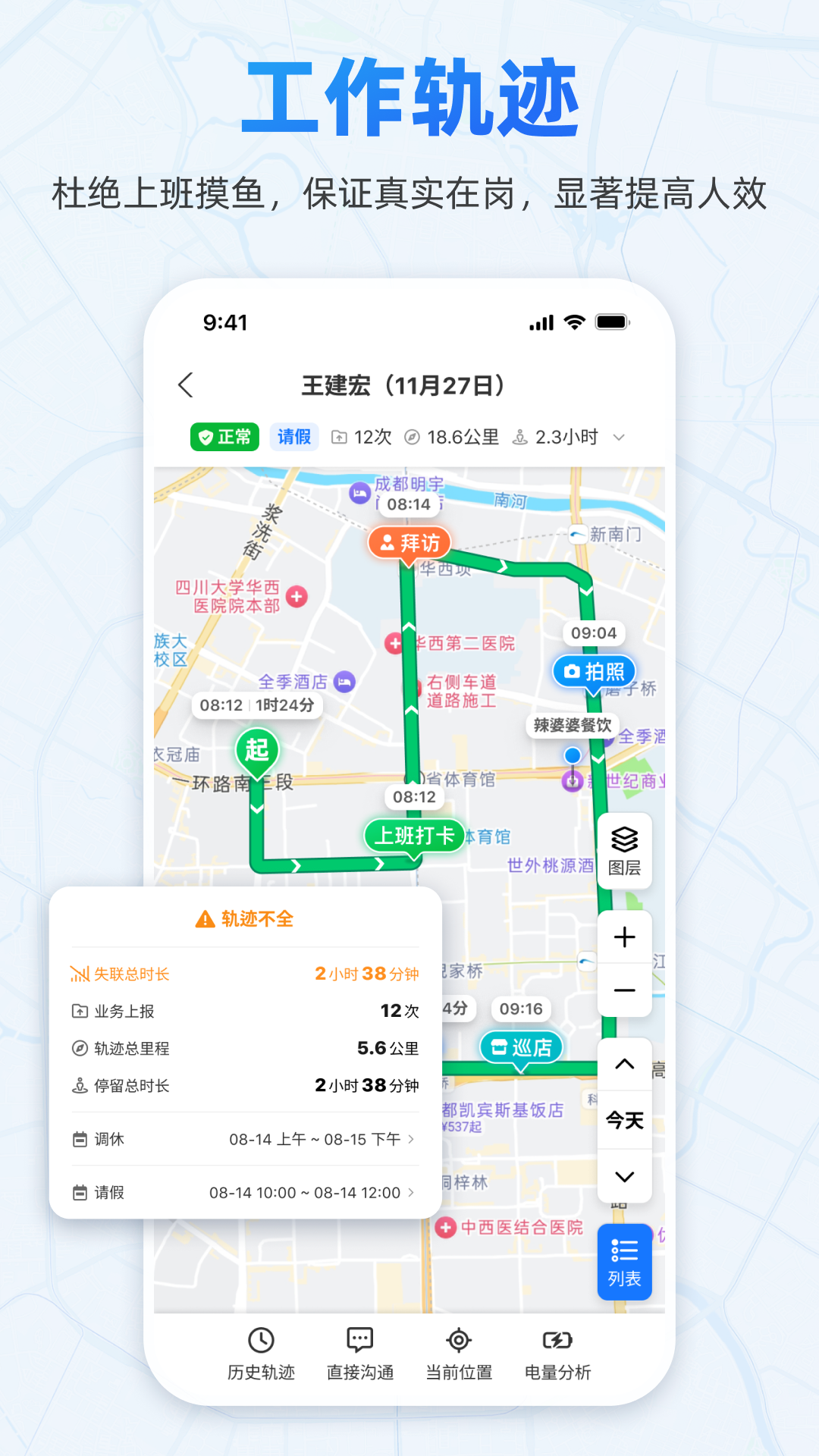The width and height of the screenshot is (819, 1456).
Task: Show 当前位置 current location
Action: tap(458, 1355)
